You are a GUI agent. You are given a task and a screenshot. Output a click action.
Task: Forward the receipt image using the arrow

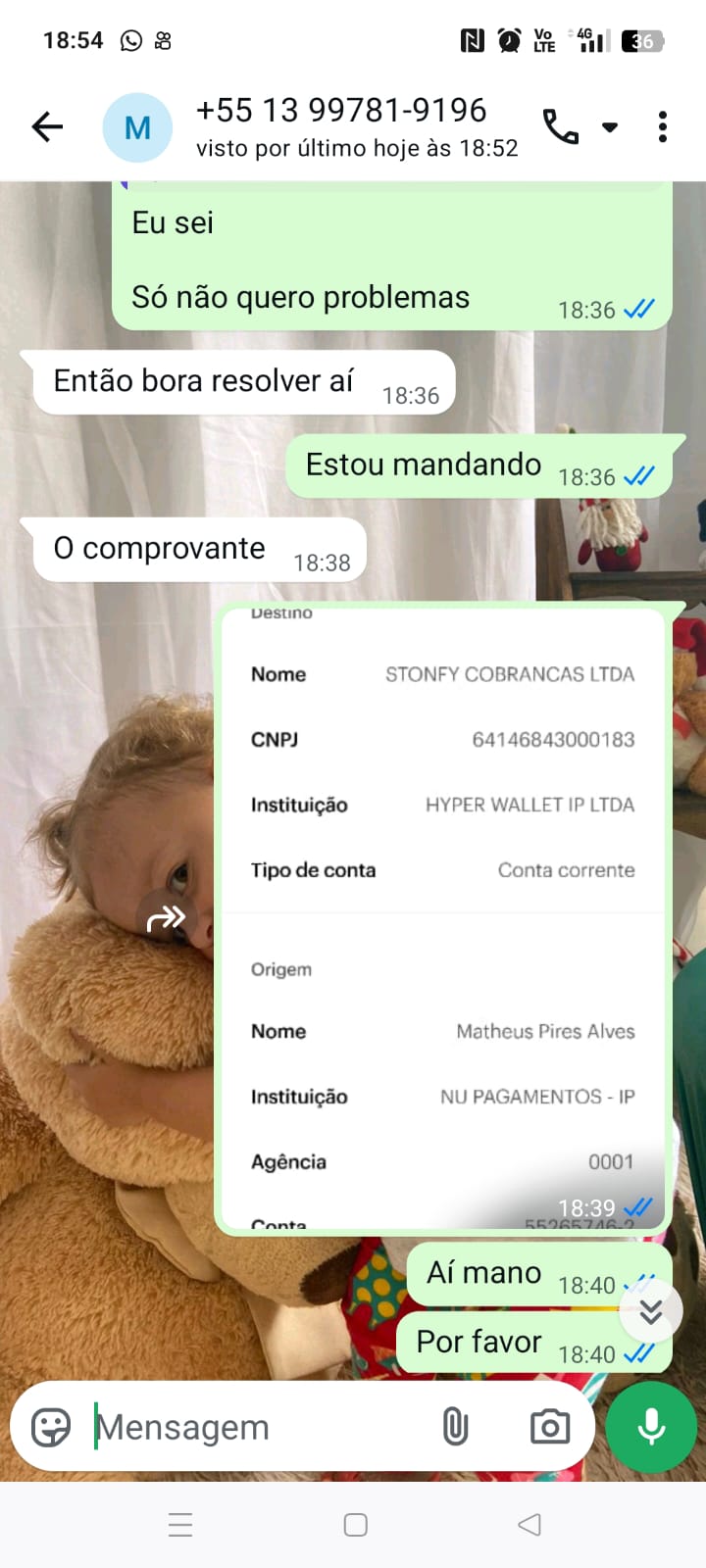165,918
